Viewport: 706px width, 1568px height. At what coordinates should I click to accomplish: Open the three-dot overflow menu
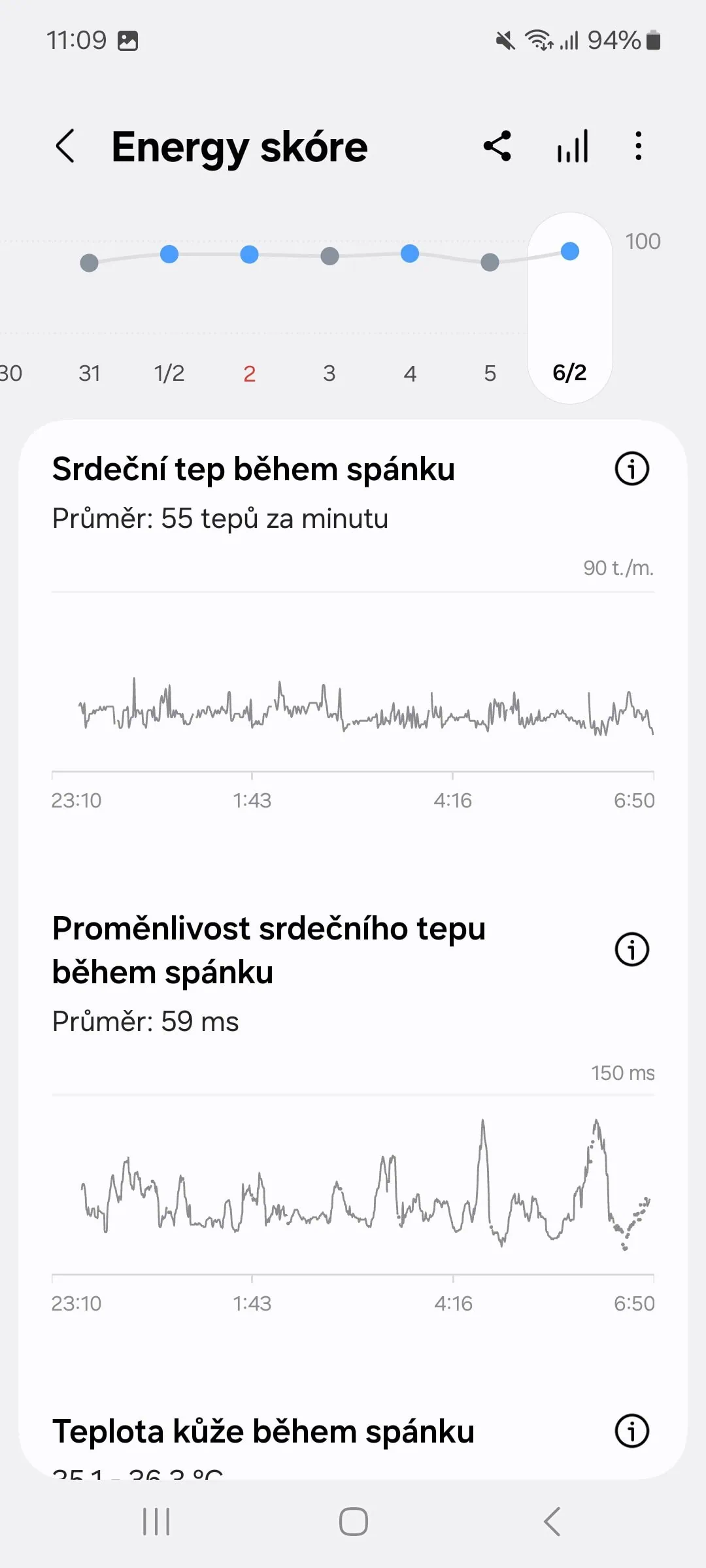pos(639,146)
